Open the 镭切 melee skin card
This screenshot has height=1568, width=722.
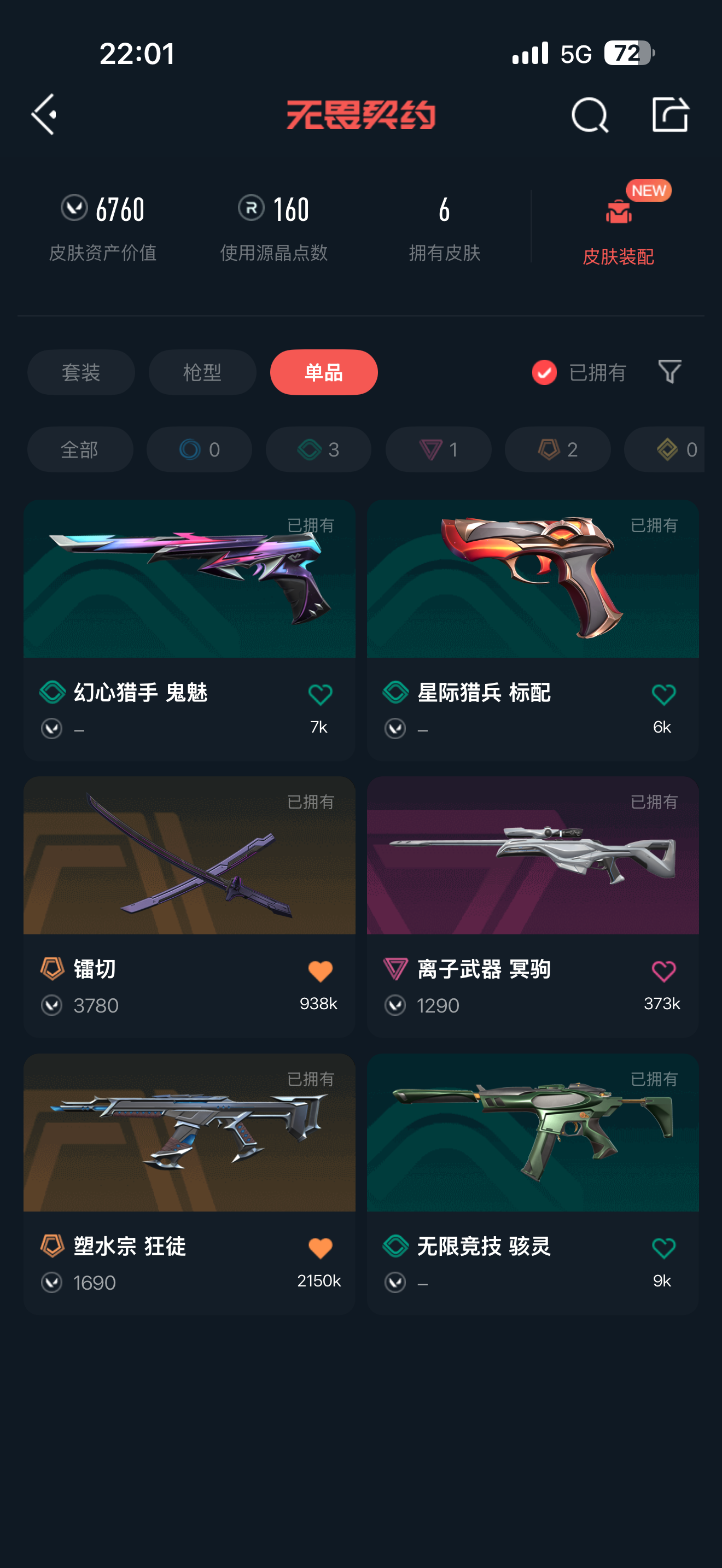click(x=189, y=907)
